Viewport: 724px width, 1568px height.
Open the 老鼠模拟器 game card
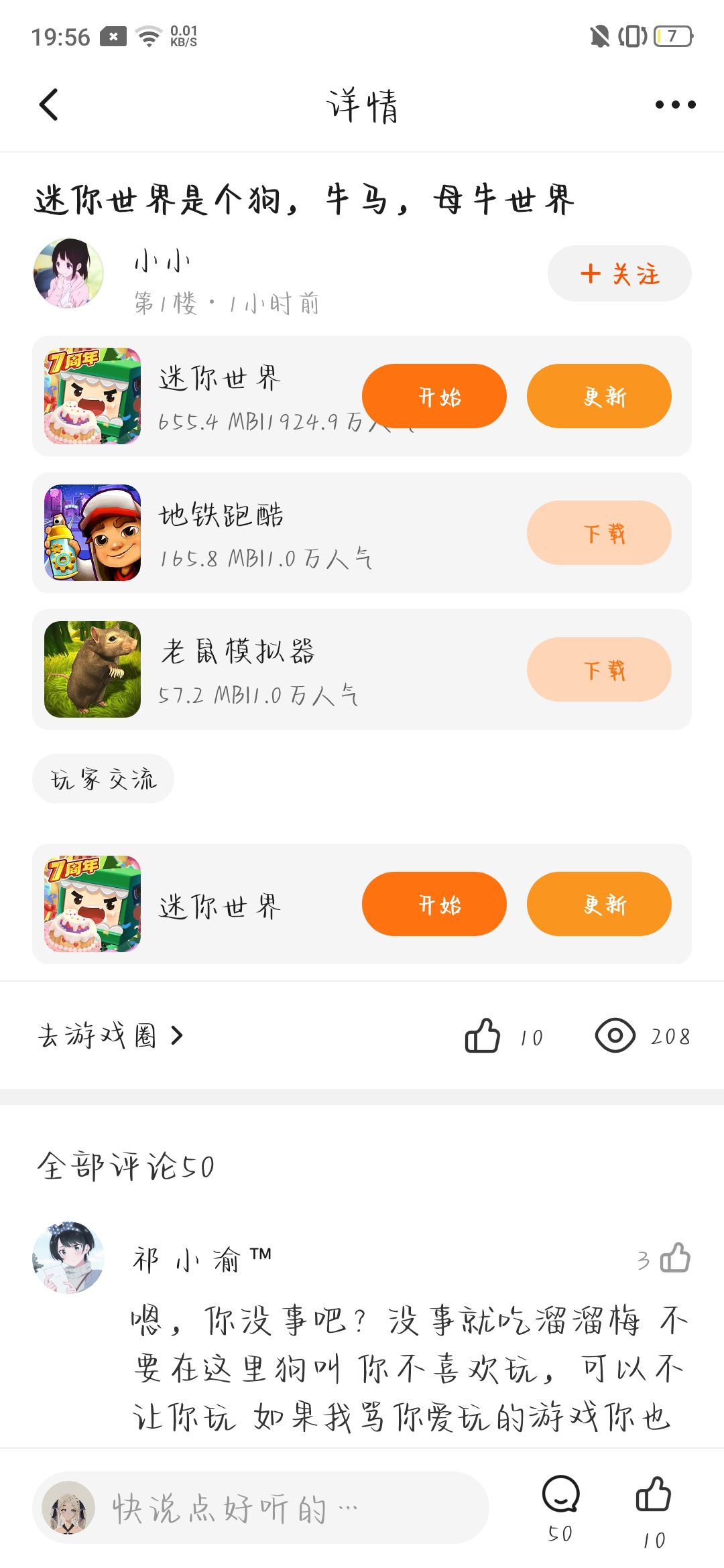pos(268,669)
